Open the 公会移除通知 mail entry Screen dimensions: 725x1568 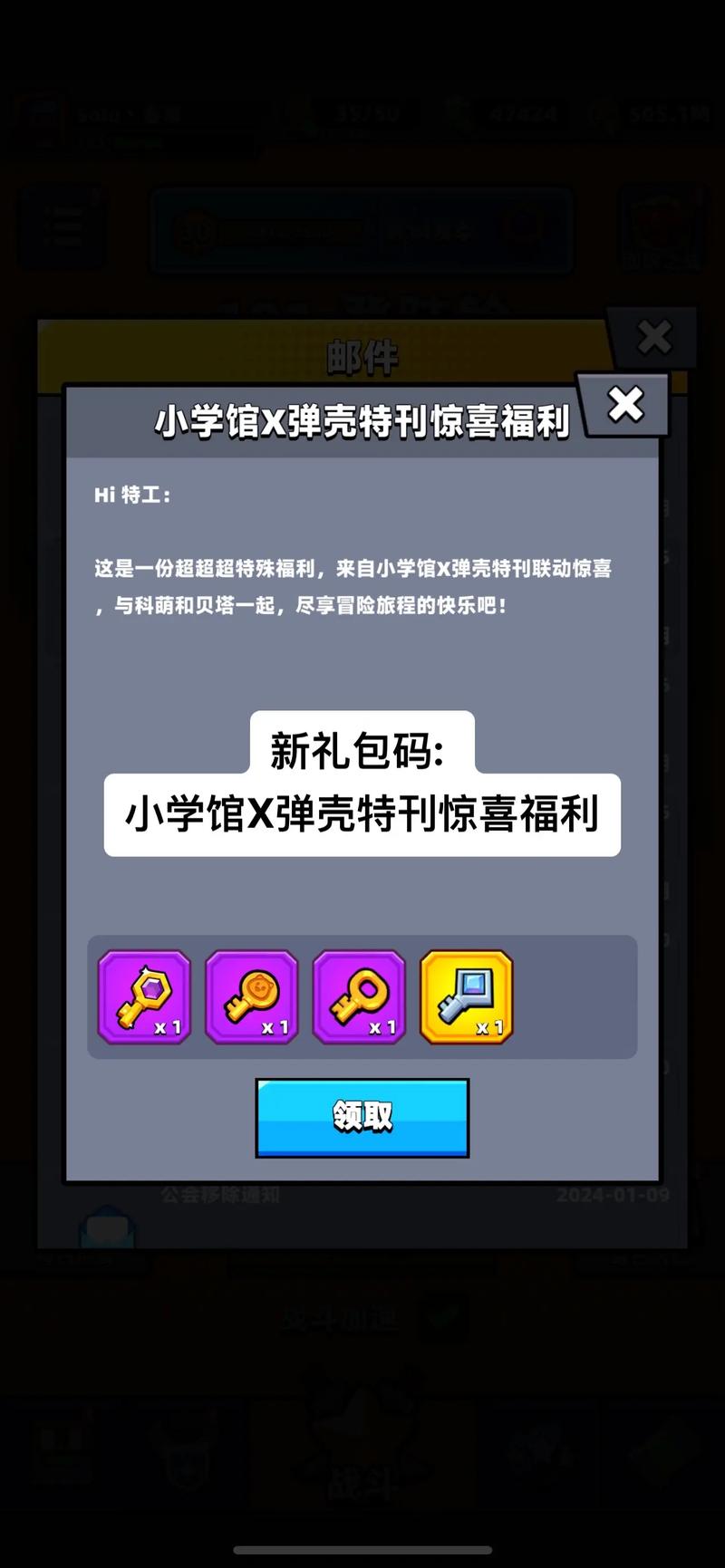tap(223, 1194)
